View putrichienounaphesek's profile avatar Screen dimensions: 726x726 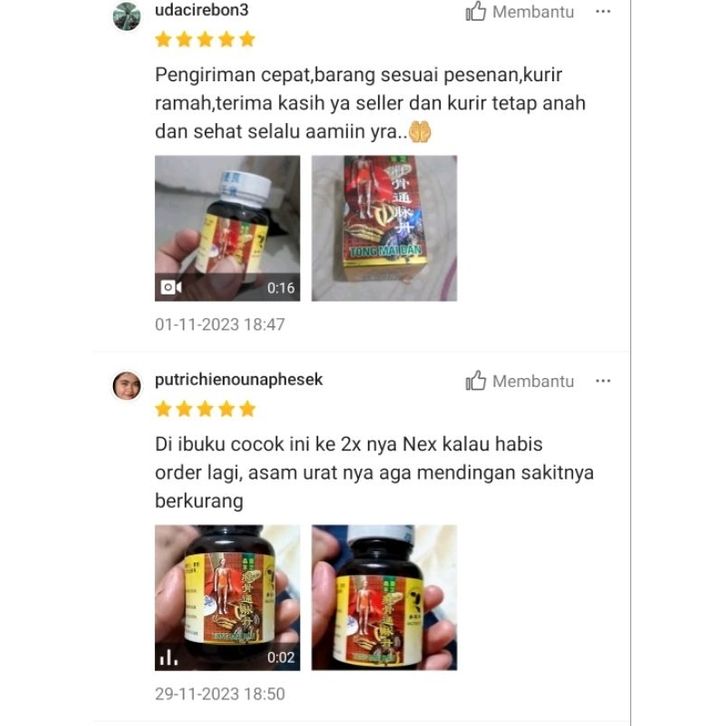[127, 385]
